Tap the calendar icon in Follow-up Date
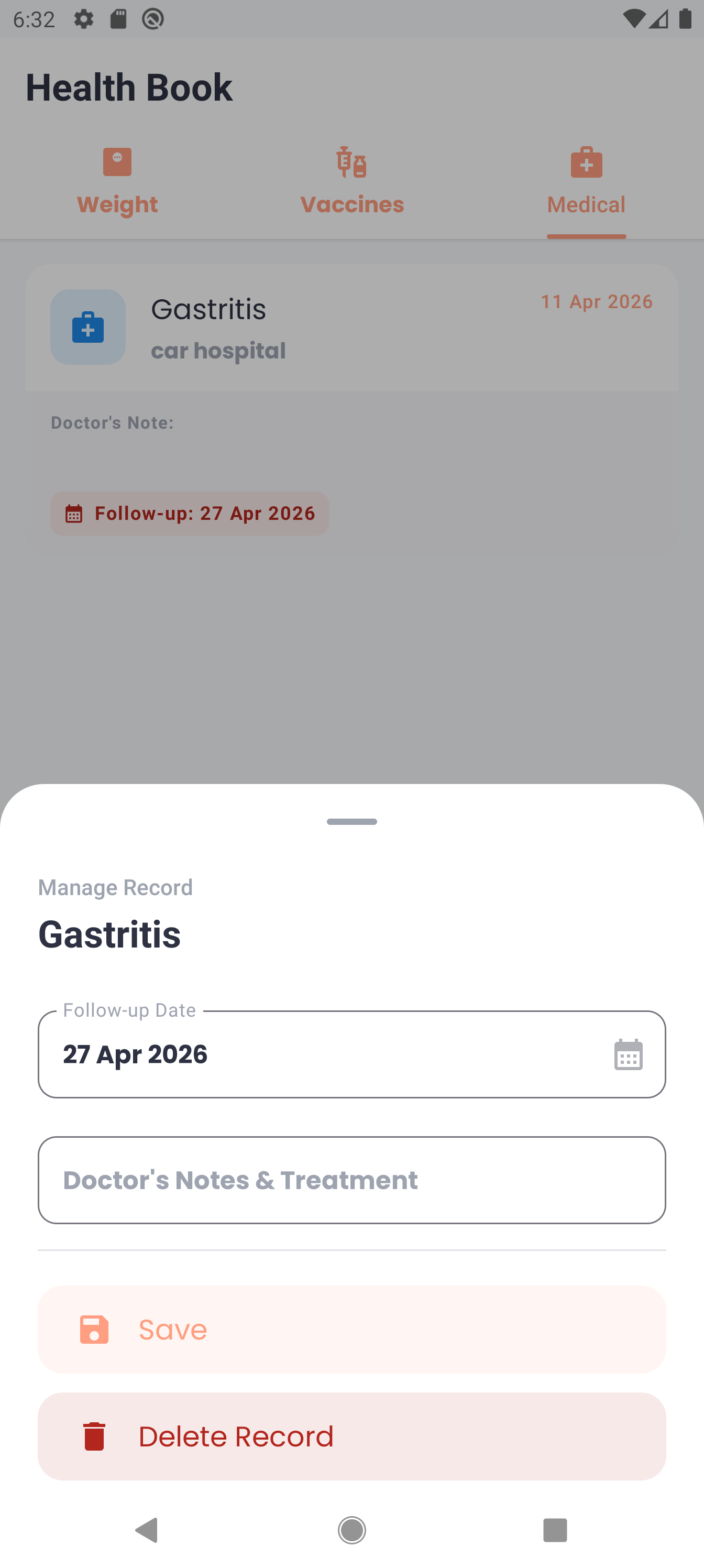Viewport: 704px width, 1568px height. pyautogui.click(x=628, y=1054)
